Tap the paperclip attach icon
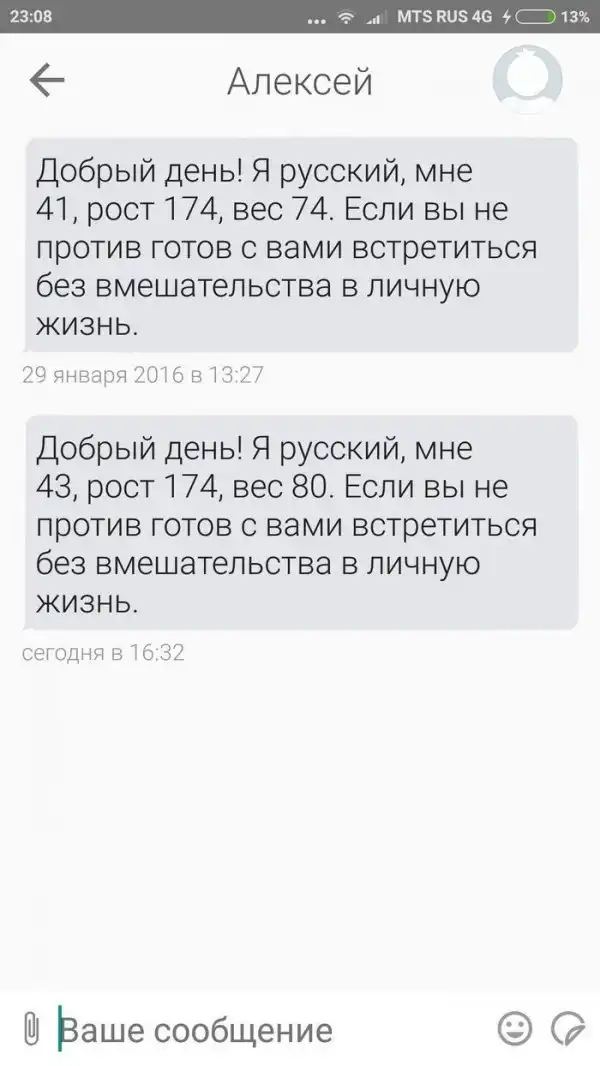The image size is (600, 1066). 31,1028
